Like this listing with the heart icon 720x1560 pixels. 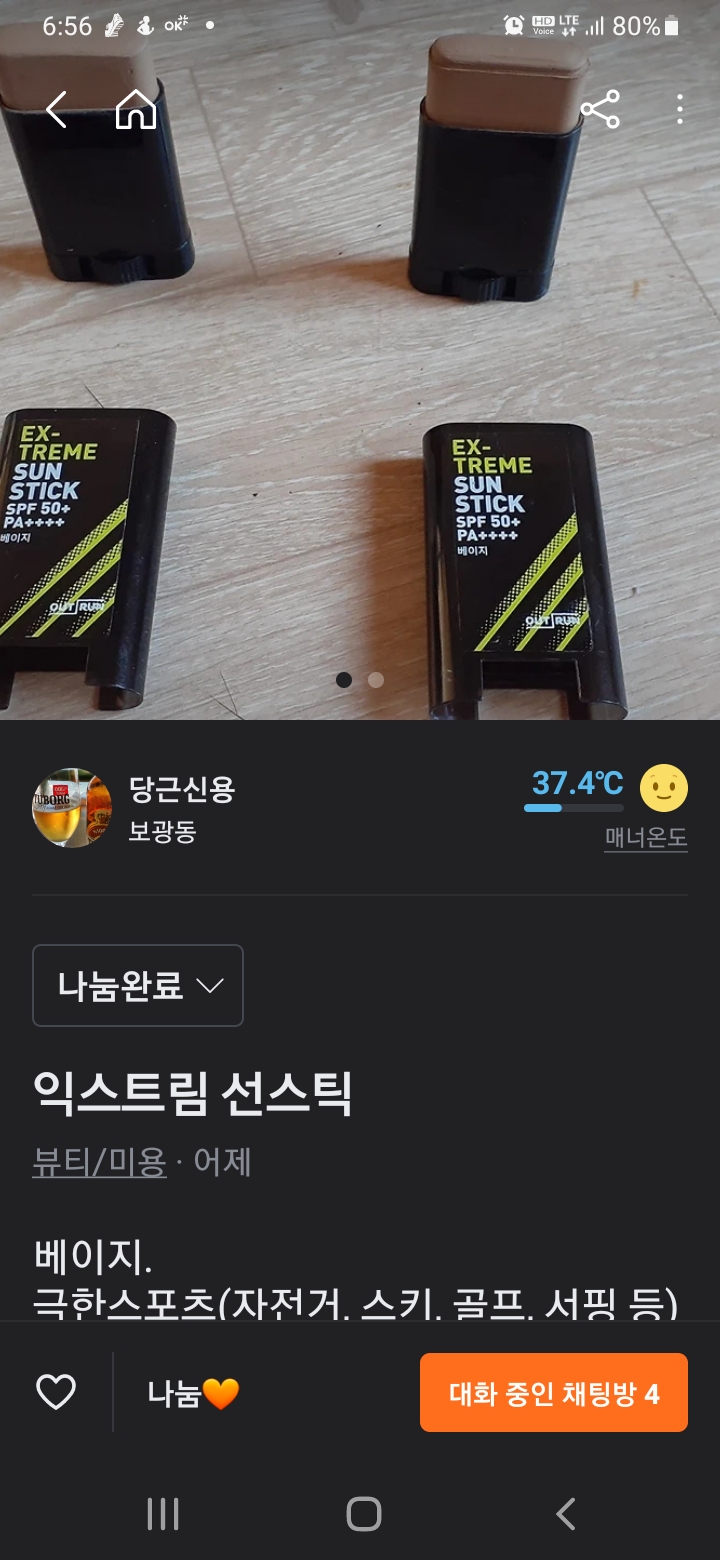[x=56, y=1392]
